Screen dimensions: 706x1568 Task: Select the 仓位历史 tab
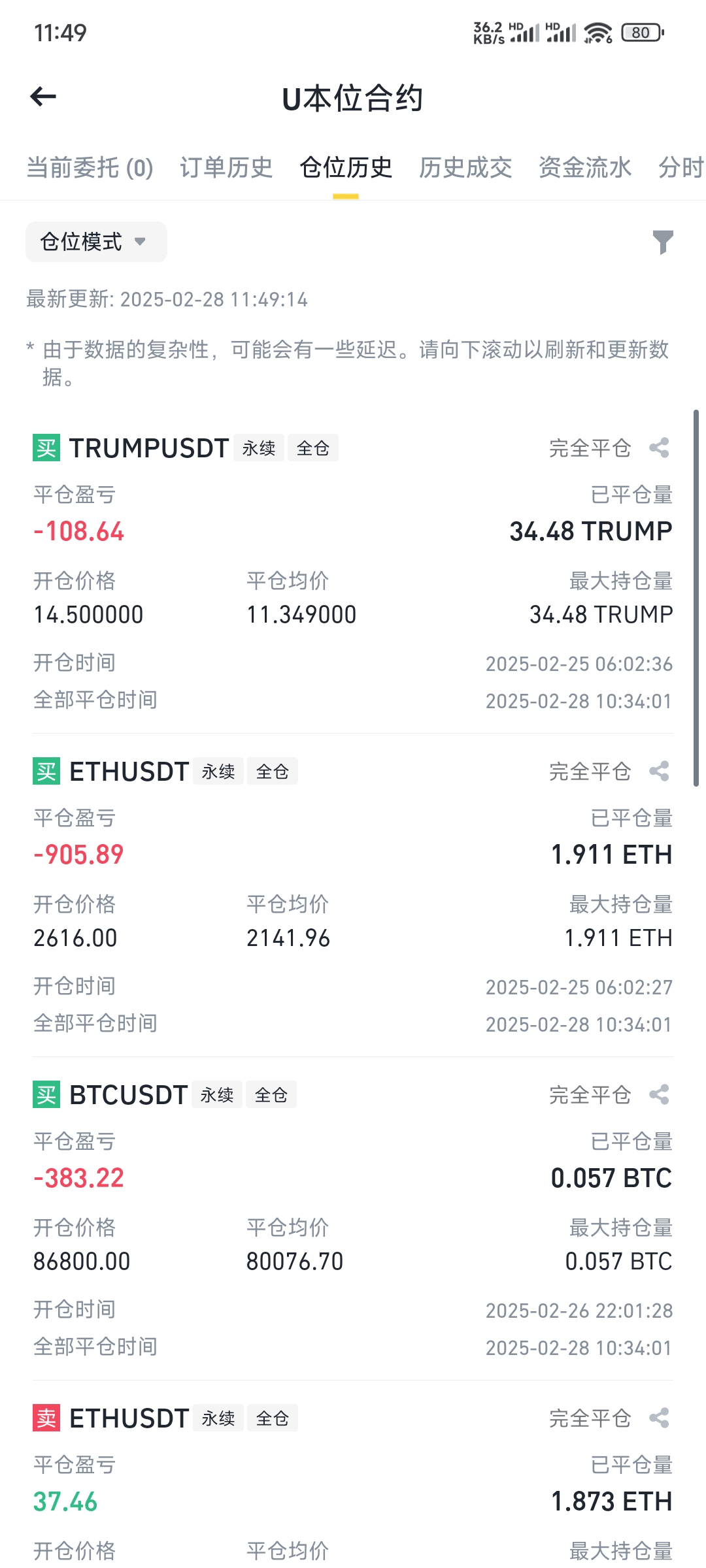pyautogui.click(x=346, y=168)
